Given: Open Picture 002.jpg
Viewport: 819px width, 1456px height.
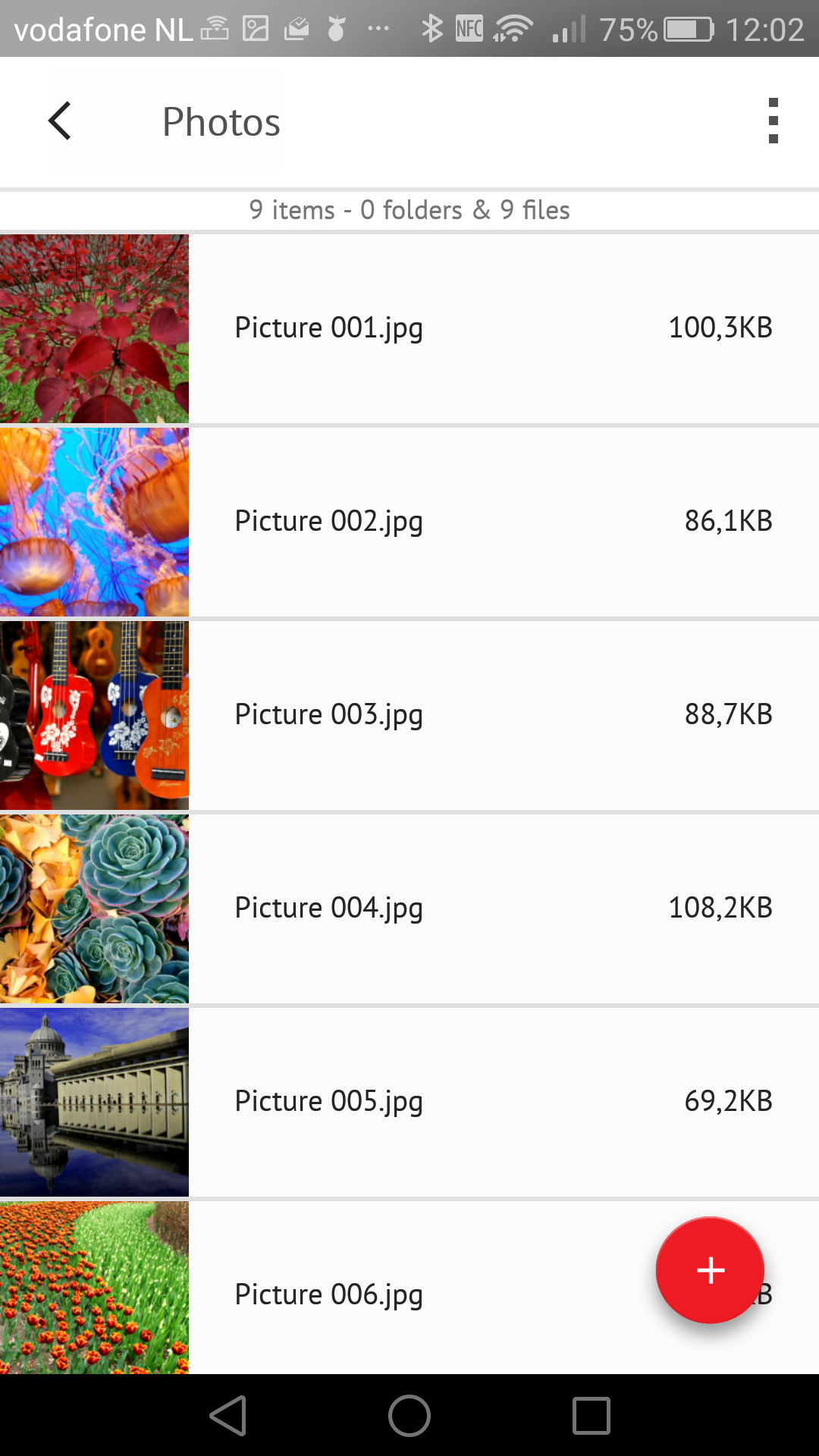Looking at the screenshot, I should pos(409,522).
